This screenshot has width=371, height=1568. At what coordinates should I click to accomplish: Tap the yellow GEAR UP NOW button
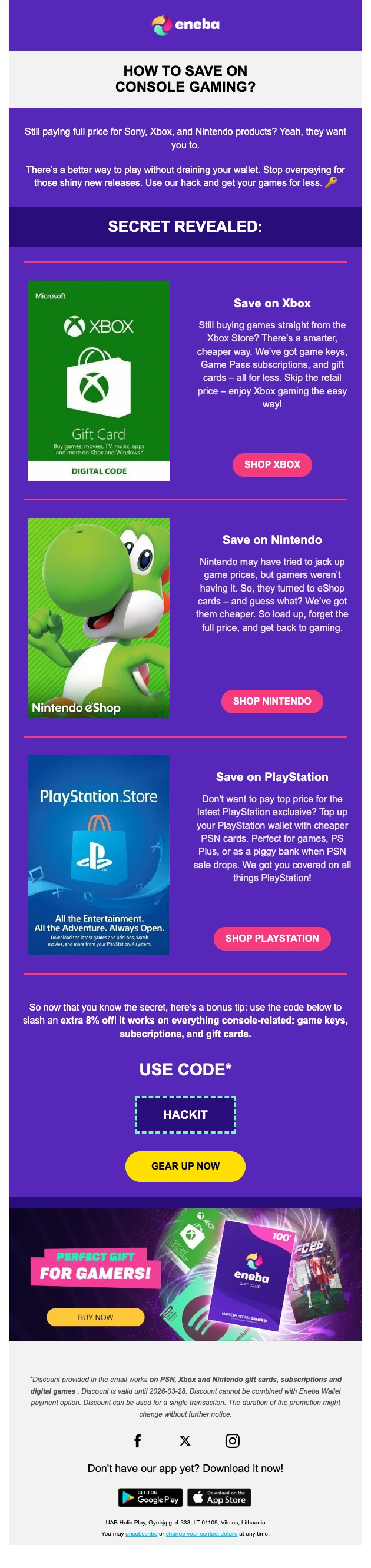(x=185, y=1165)
